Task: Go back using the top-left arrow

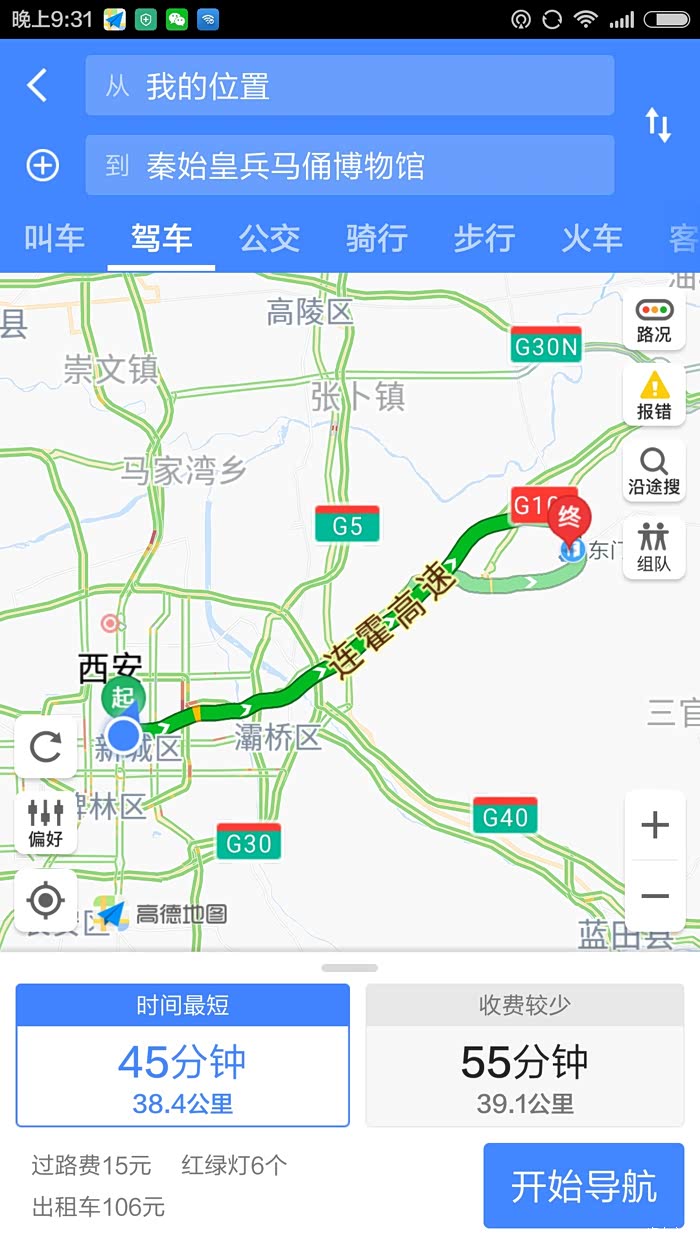Action: [37, 86]
